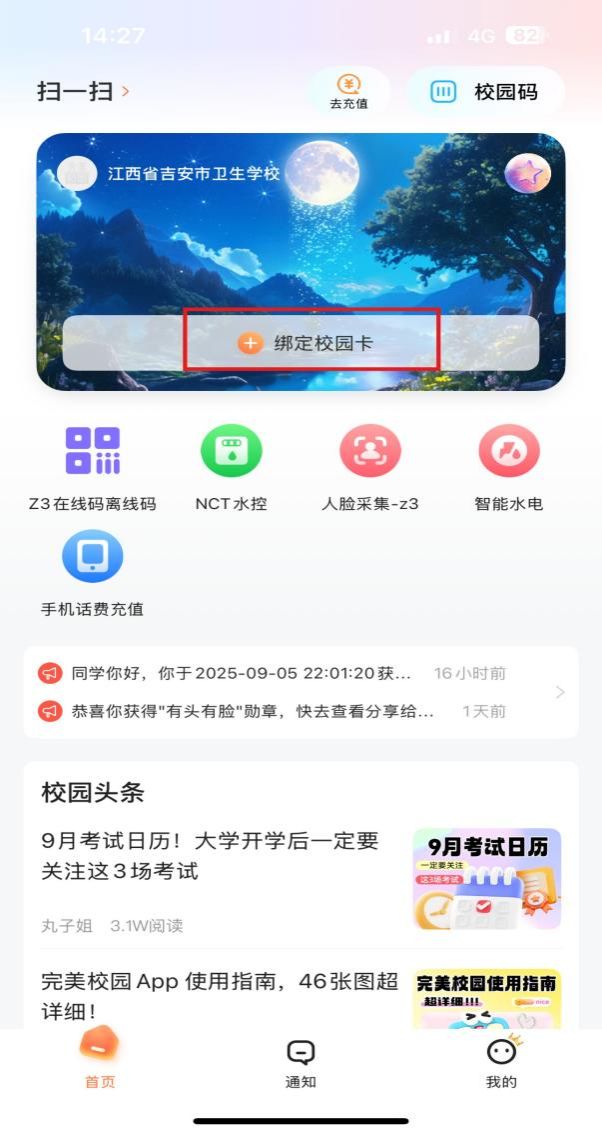Select 智能水电 utilities

[508, 467]
